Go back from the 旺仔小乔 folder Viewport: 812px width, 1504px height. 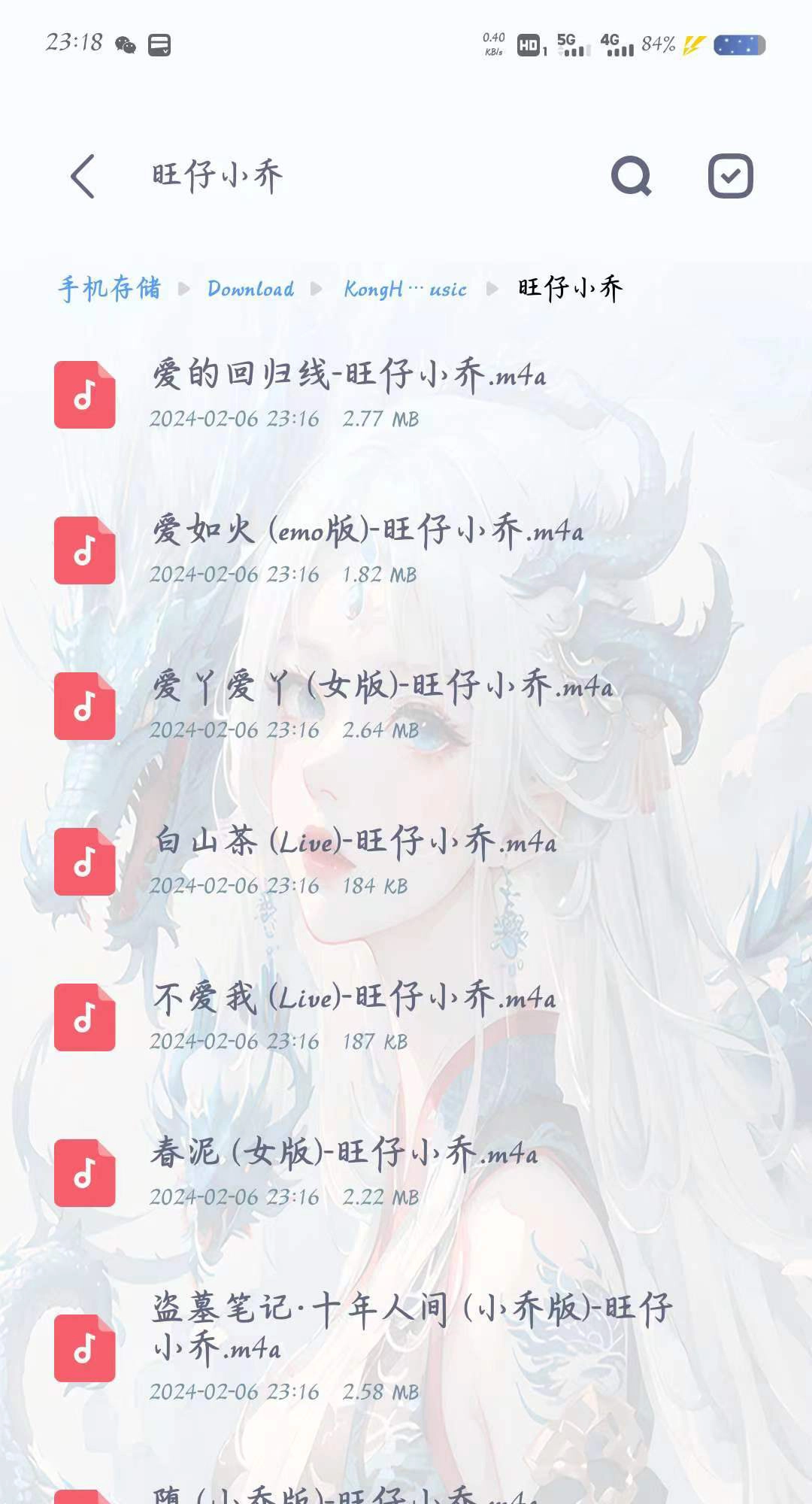coord(83,177)
